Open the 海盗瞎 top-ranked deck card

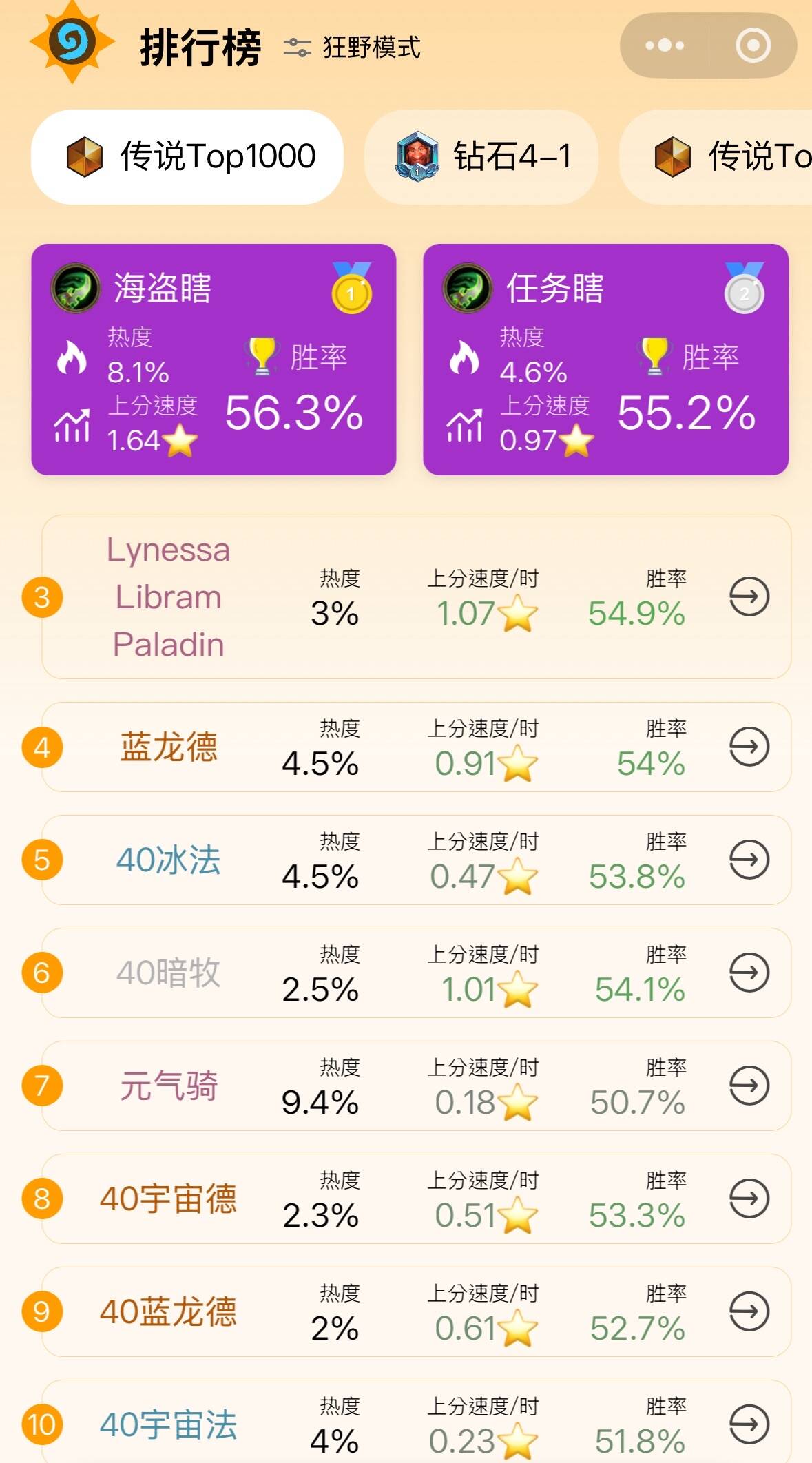pyautogui.click(x=214, y=359)
